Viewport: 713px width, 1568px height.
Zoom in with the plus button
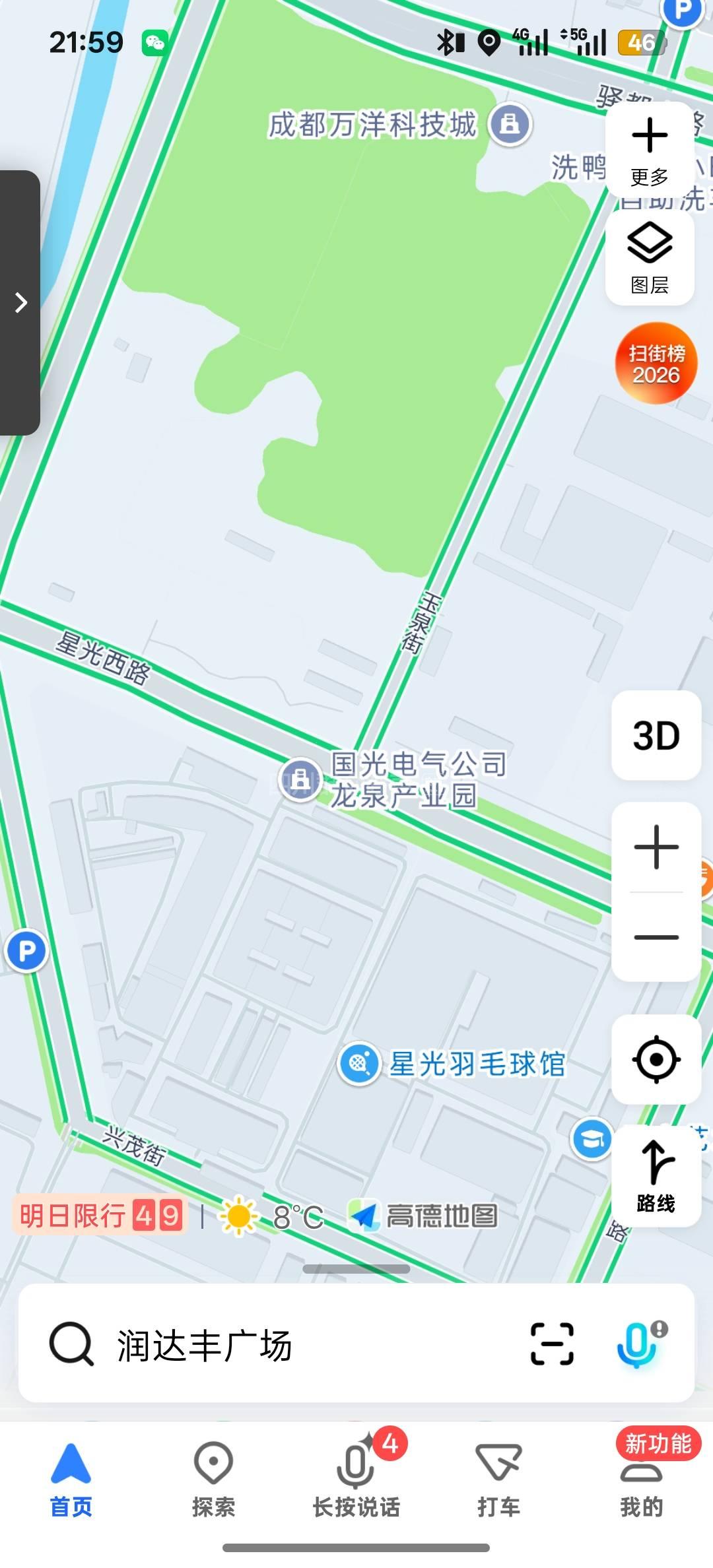pos(656,847)
